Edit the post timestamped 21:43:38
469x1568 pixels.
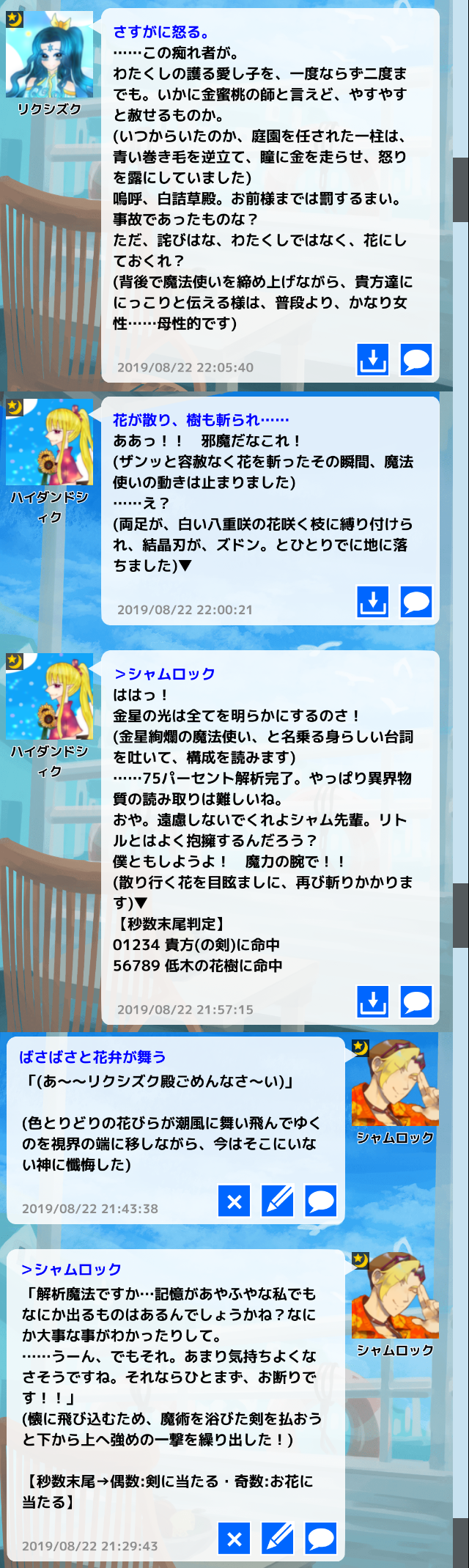278,1201
